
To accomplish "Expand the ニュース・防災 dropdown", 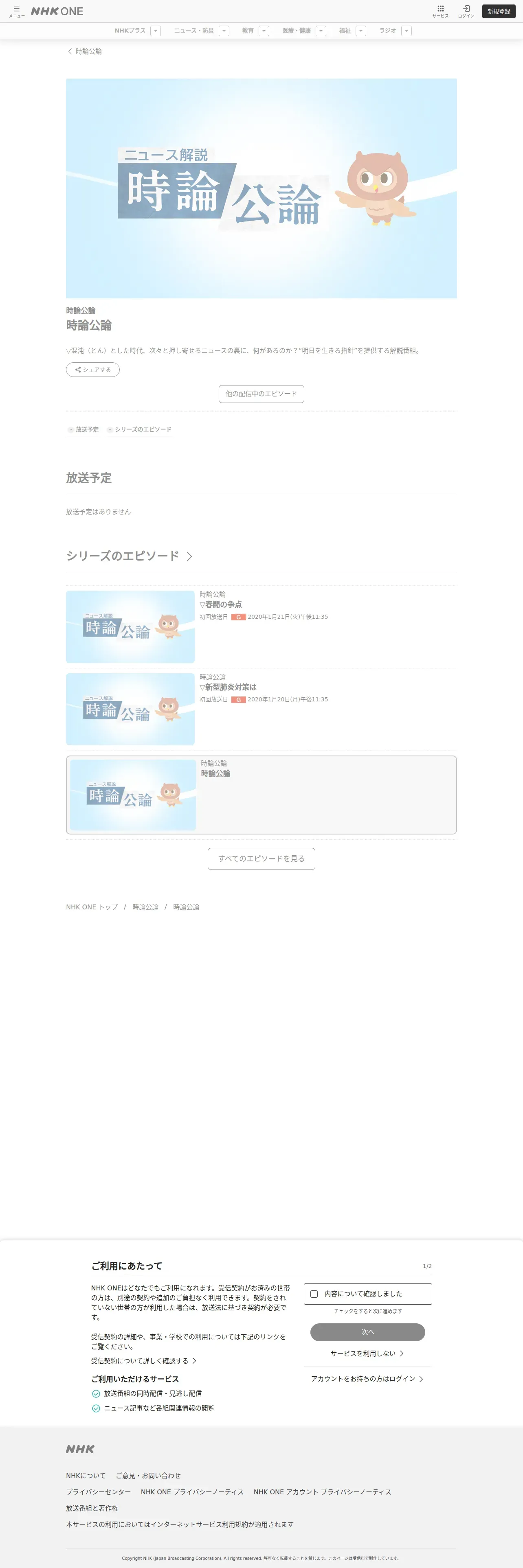I will [224, 31].
